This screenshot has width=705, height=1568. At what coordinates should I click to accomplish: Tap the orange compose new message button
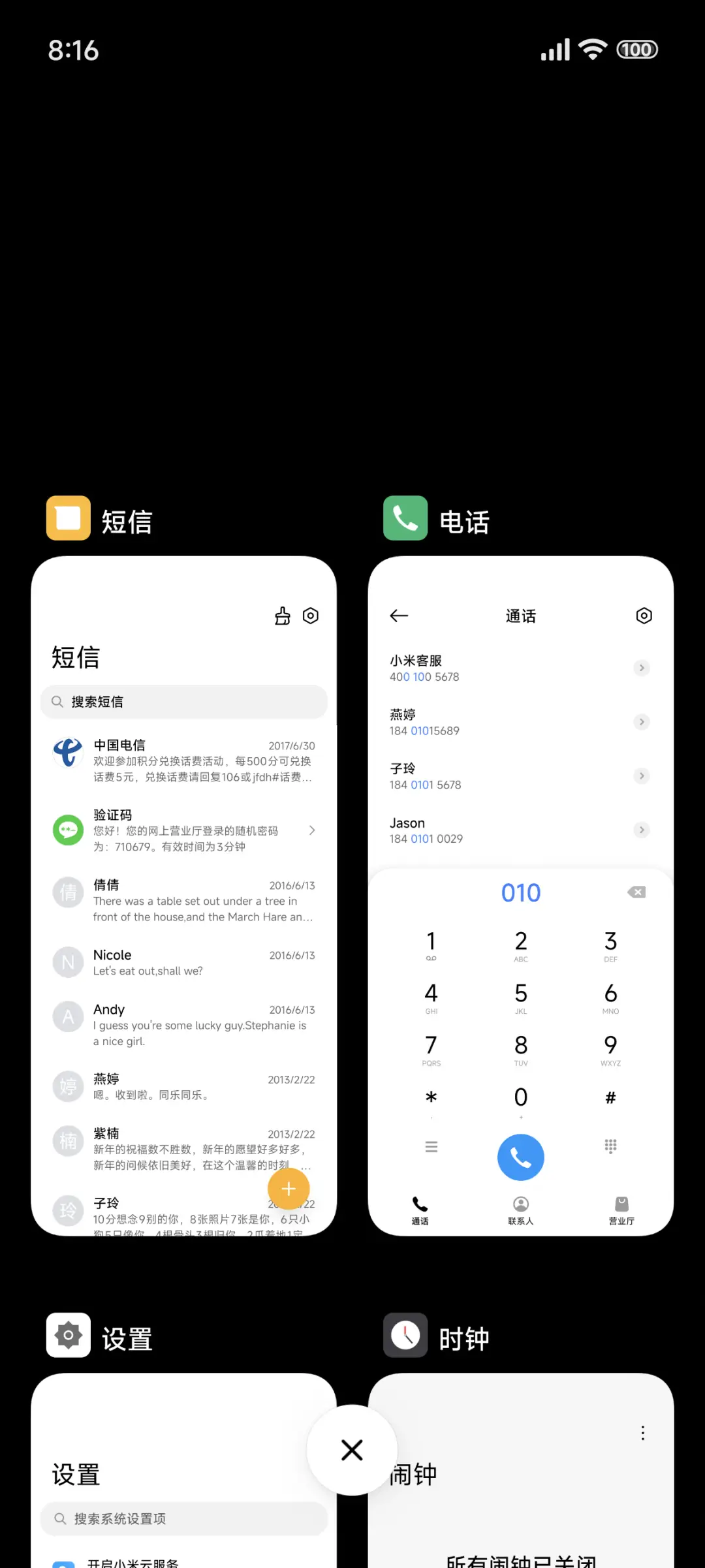(289, 1189)
